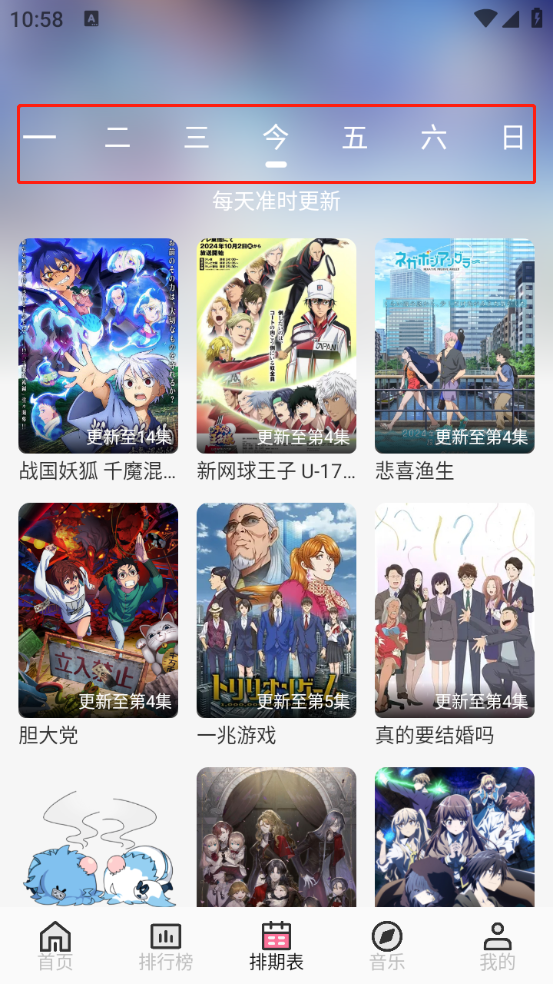
Task: Show the 三 day schedule
Action: [197, 137]
